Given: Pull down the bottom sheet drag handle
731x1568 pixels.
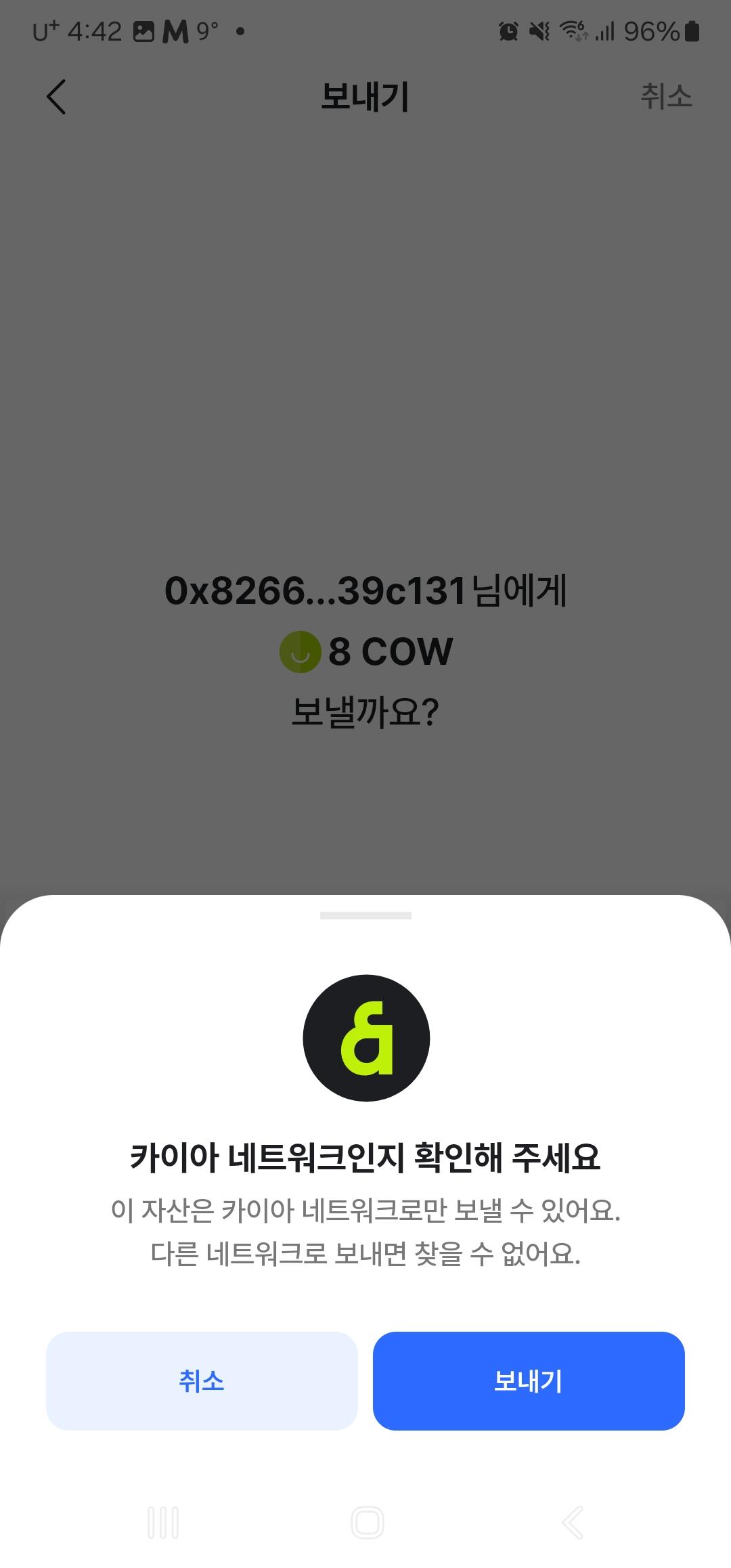Looking at the screenshot, I should click(365, 915).
